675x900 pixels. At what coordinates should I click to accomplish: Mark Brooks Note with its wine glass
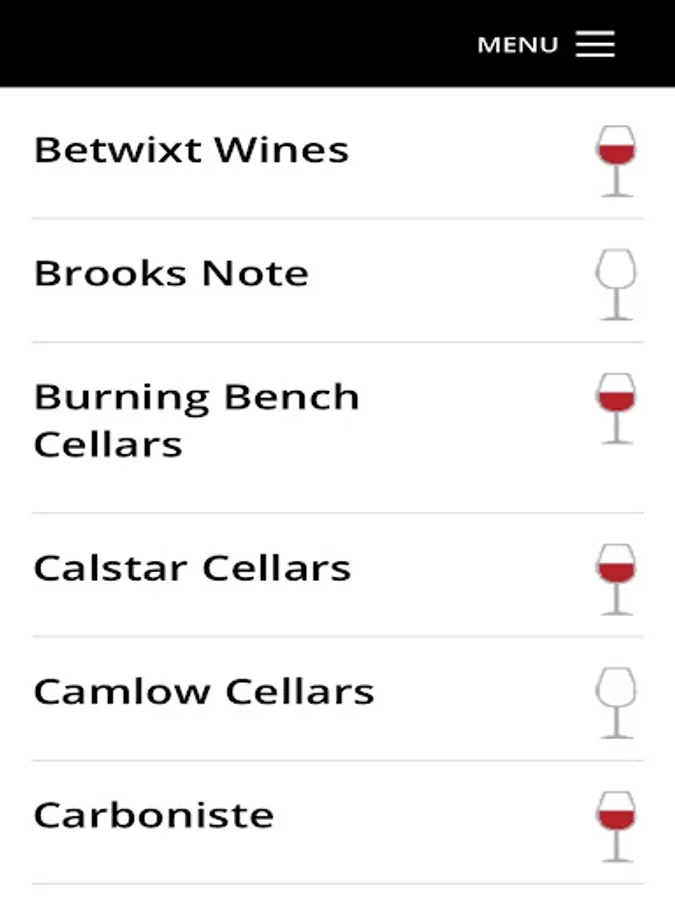pos(616,284)
